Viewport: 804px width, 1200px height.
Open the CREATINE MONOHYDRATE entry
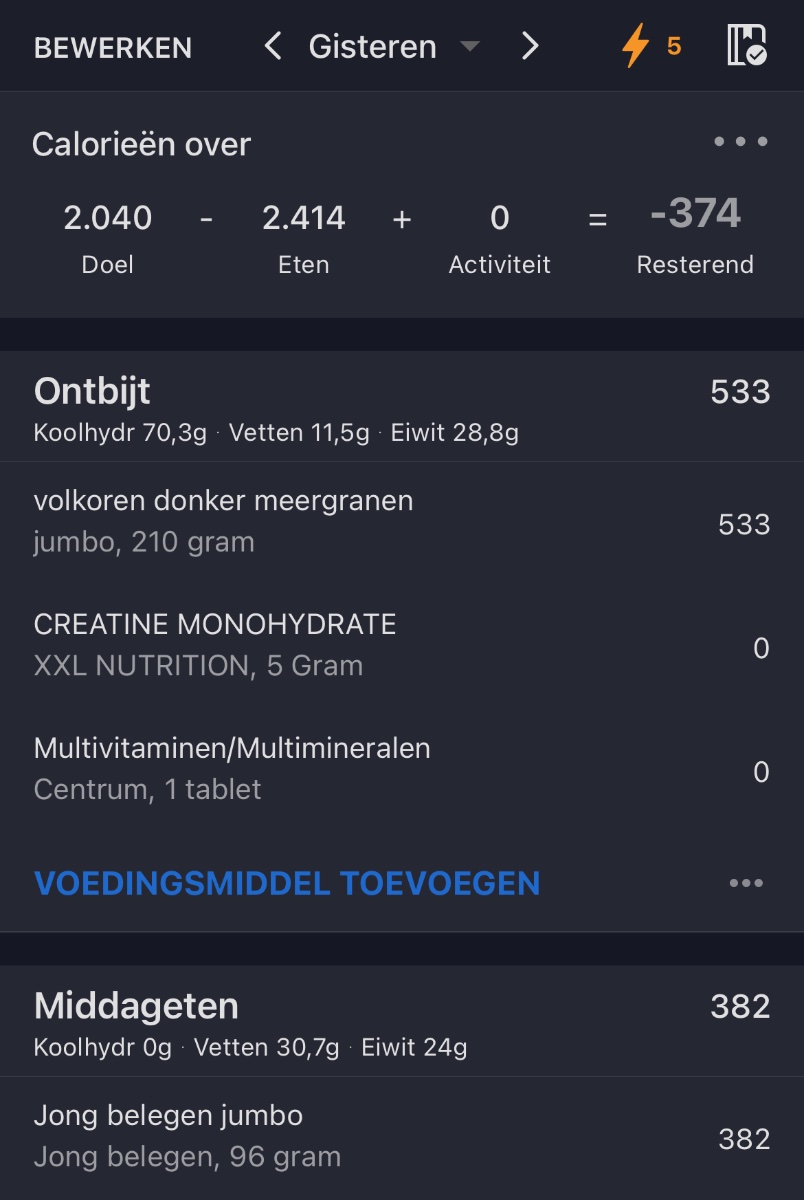(x=400, y=645)
